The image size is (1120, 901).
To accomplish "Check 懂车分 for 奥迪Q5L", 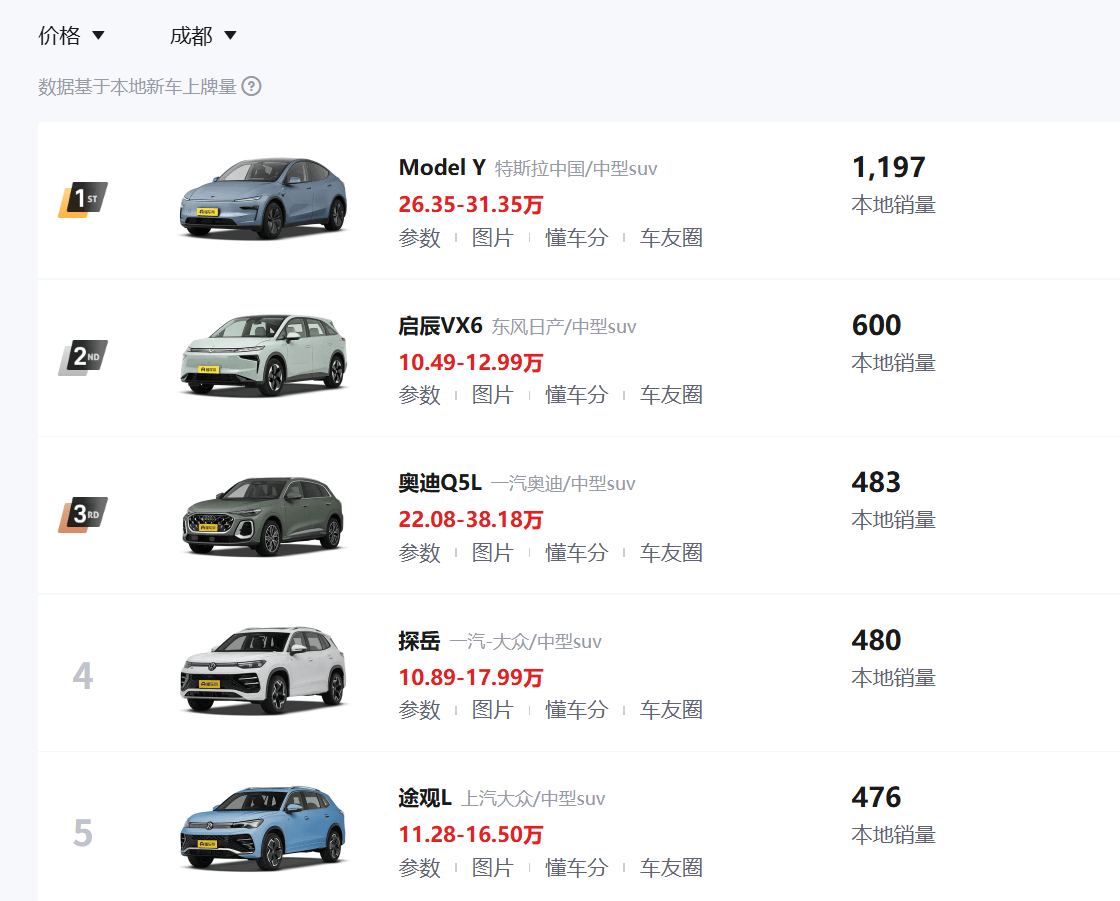I will tap(576, 552).
